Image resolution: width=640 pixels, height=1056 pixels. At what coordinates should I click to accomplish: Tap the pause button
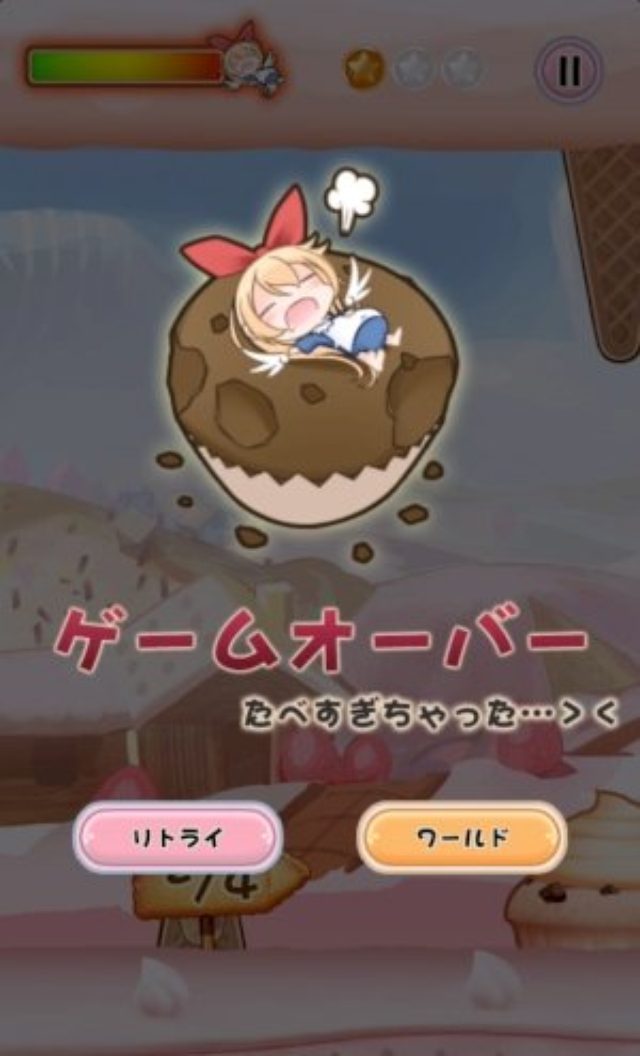(568, 70)
